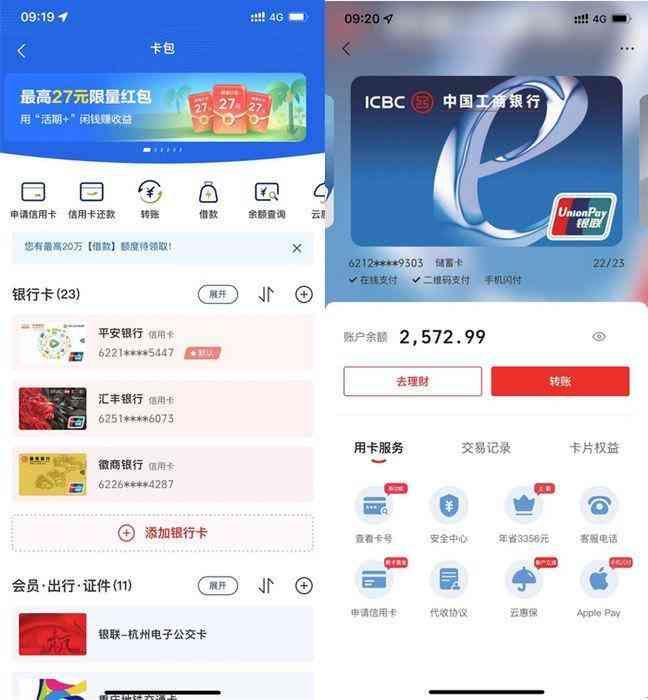
Task: Open 余额查询
Action: 267,199
